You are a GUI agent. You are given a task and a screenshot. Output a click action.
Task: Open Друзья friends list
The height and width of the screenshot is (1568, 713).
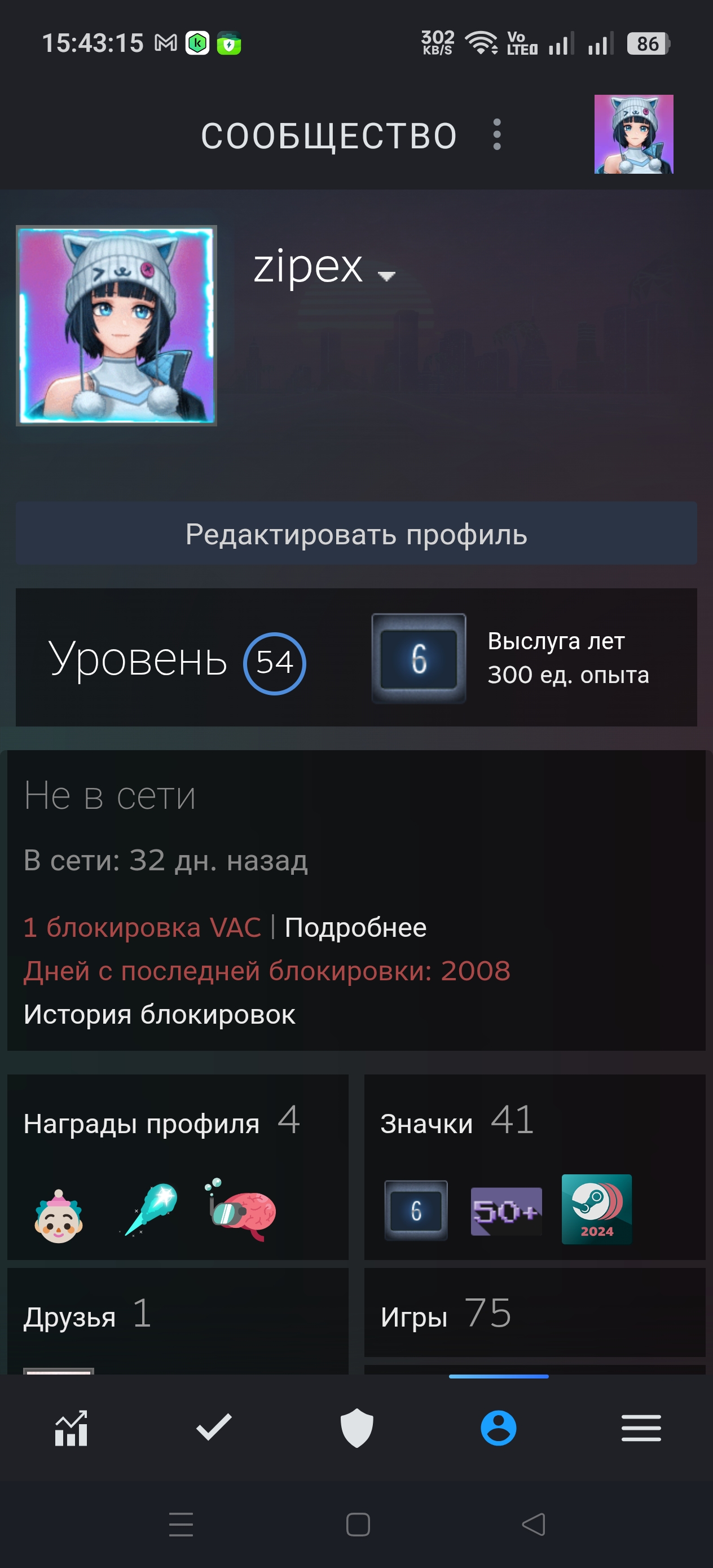coord(69,1317)
